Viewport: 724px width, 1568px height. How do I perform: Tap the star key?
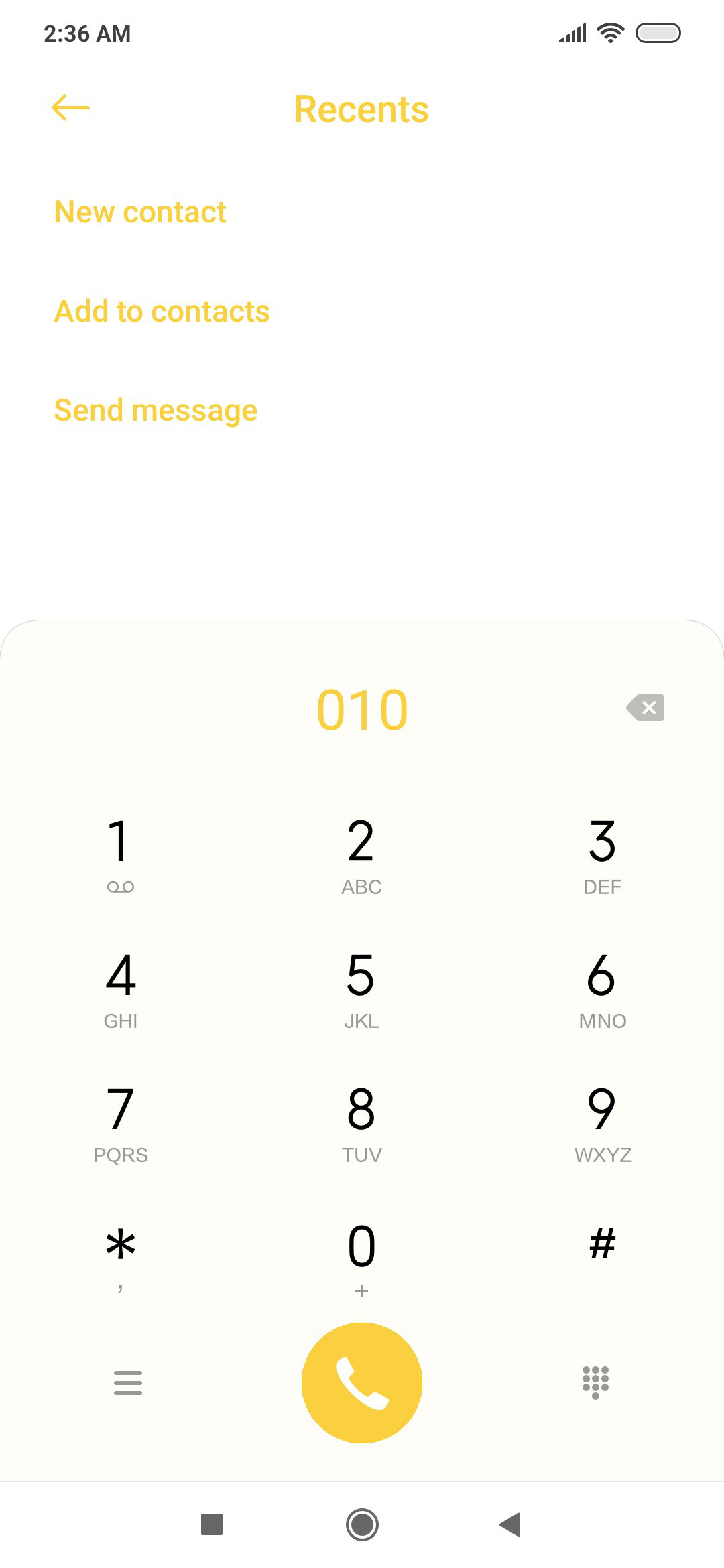pyautogui.click(x=121, y=1258)
